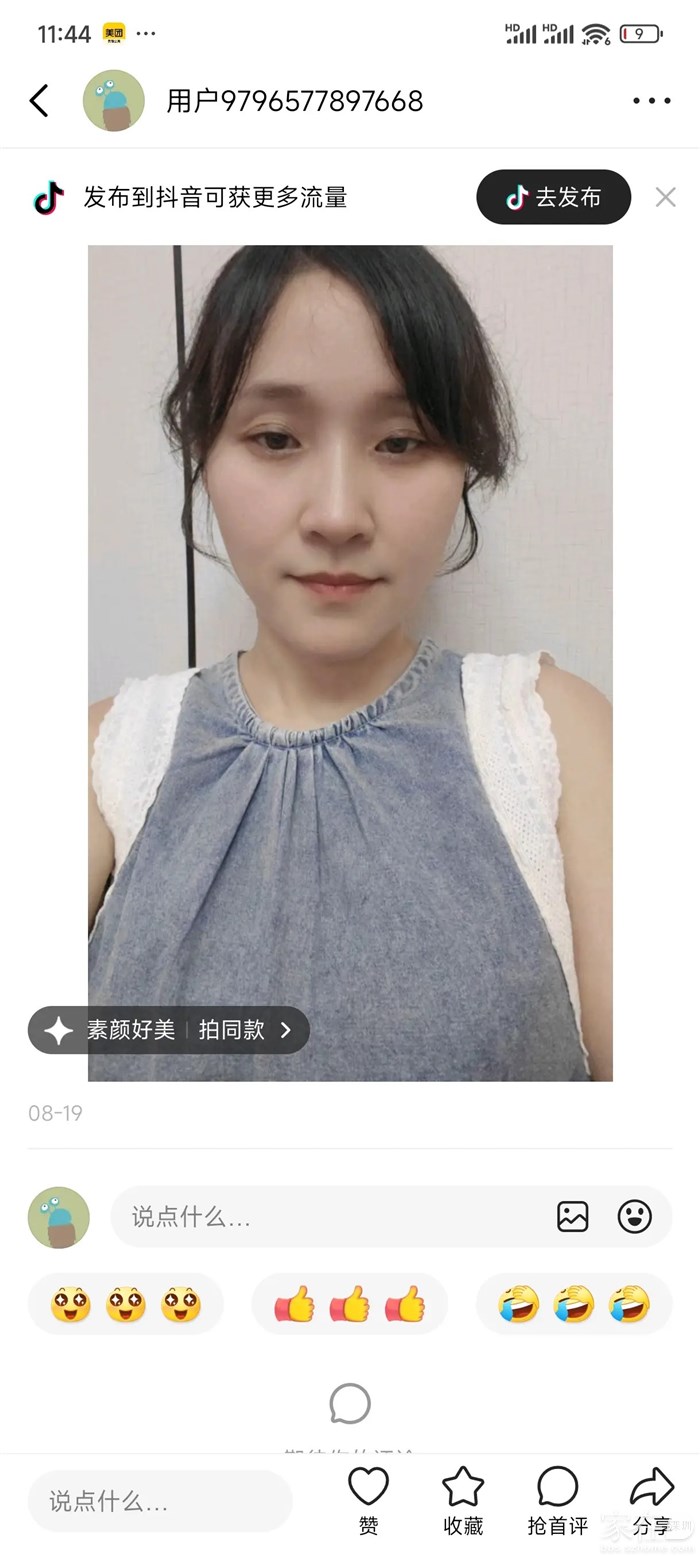Open the three-dot overflow menu
700x1556 pixels.
pyautogui.click(x=651, y=101)
